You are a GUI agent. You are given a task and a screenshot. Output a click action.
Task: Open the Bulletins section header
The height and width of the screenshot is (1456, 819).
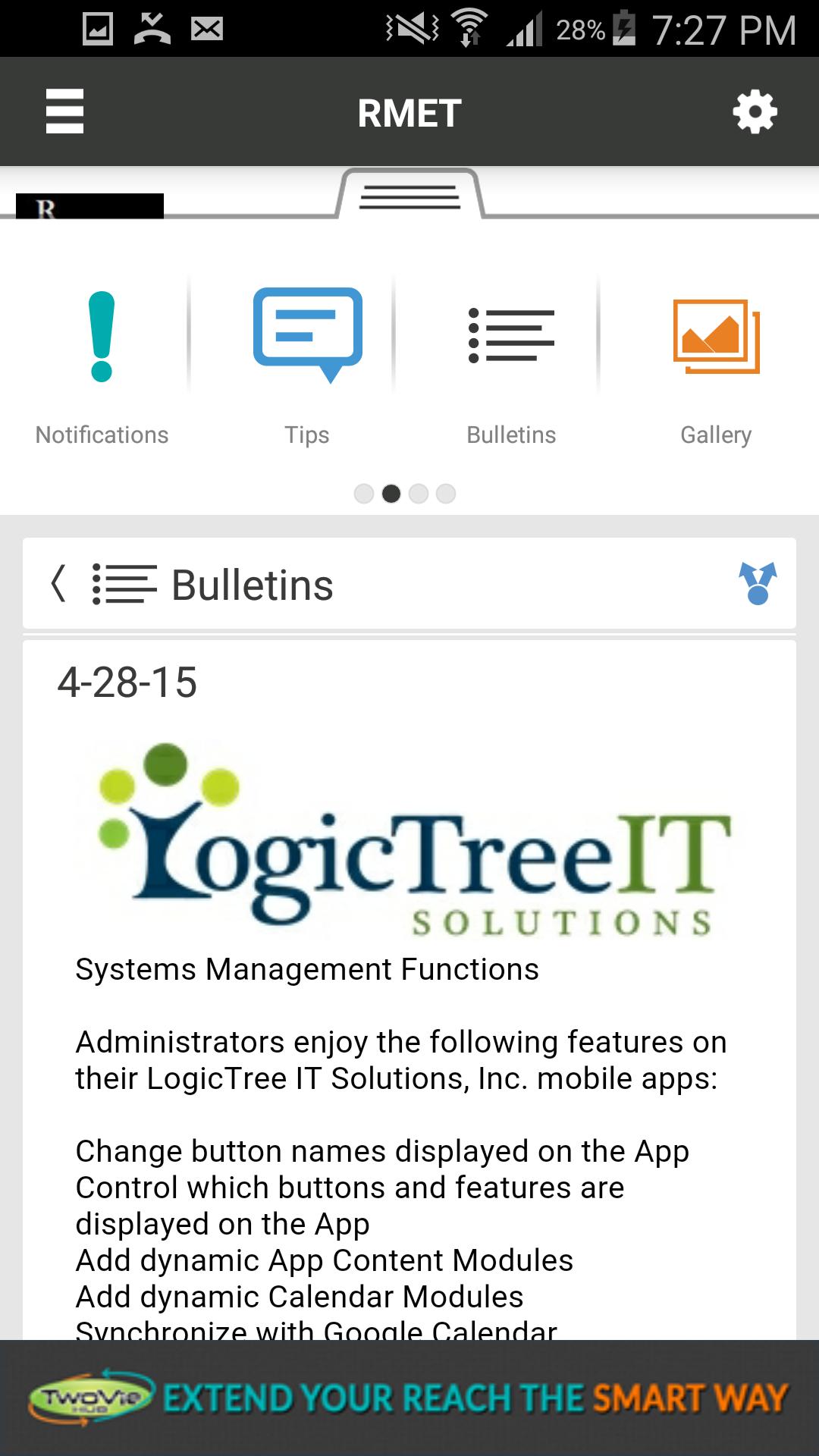[252, 584]
